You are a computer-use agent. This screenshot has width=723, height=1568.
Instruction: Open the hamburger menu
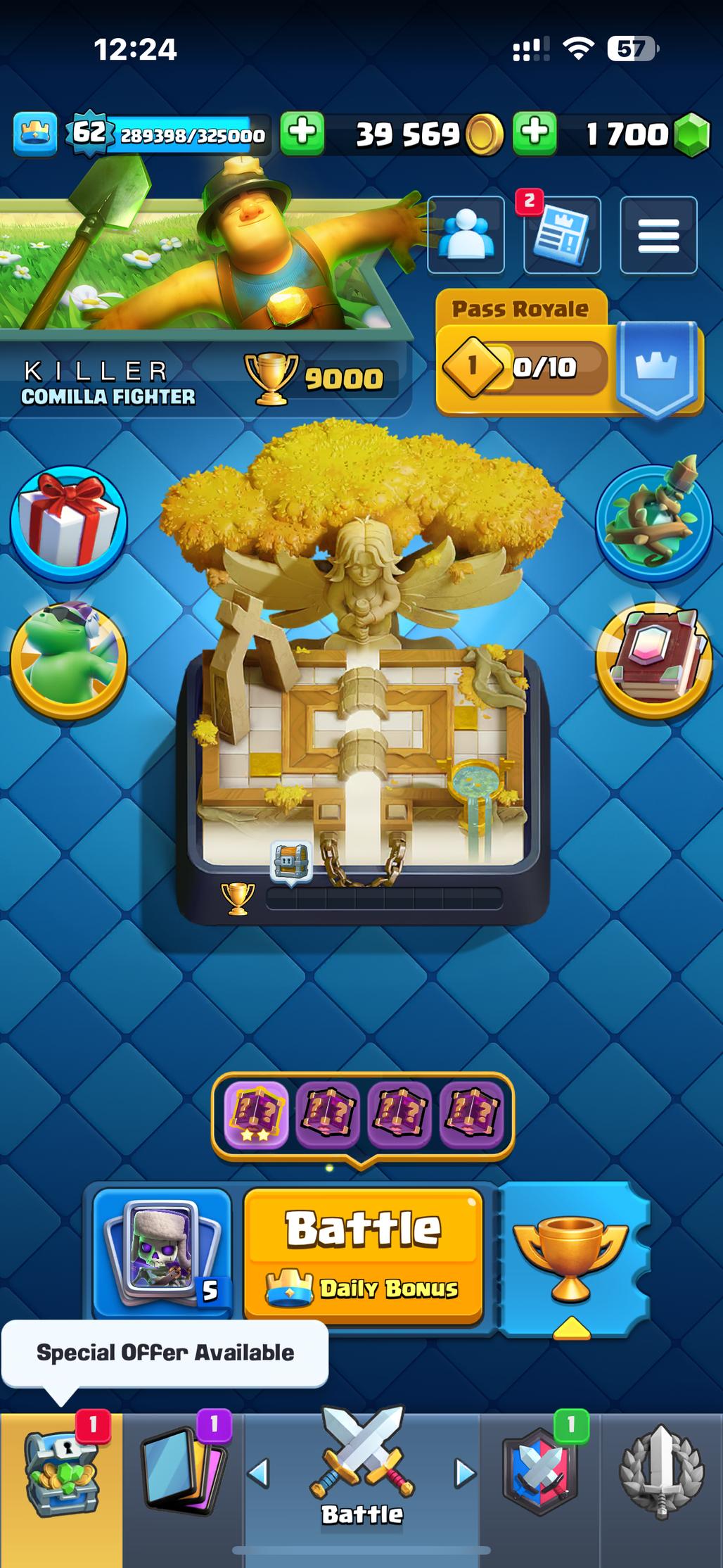(658, 234)
